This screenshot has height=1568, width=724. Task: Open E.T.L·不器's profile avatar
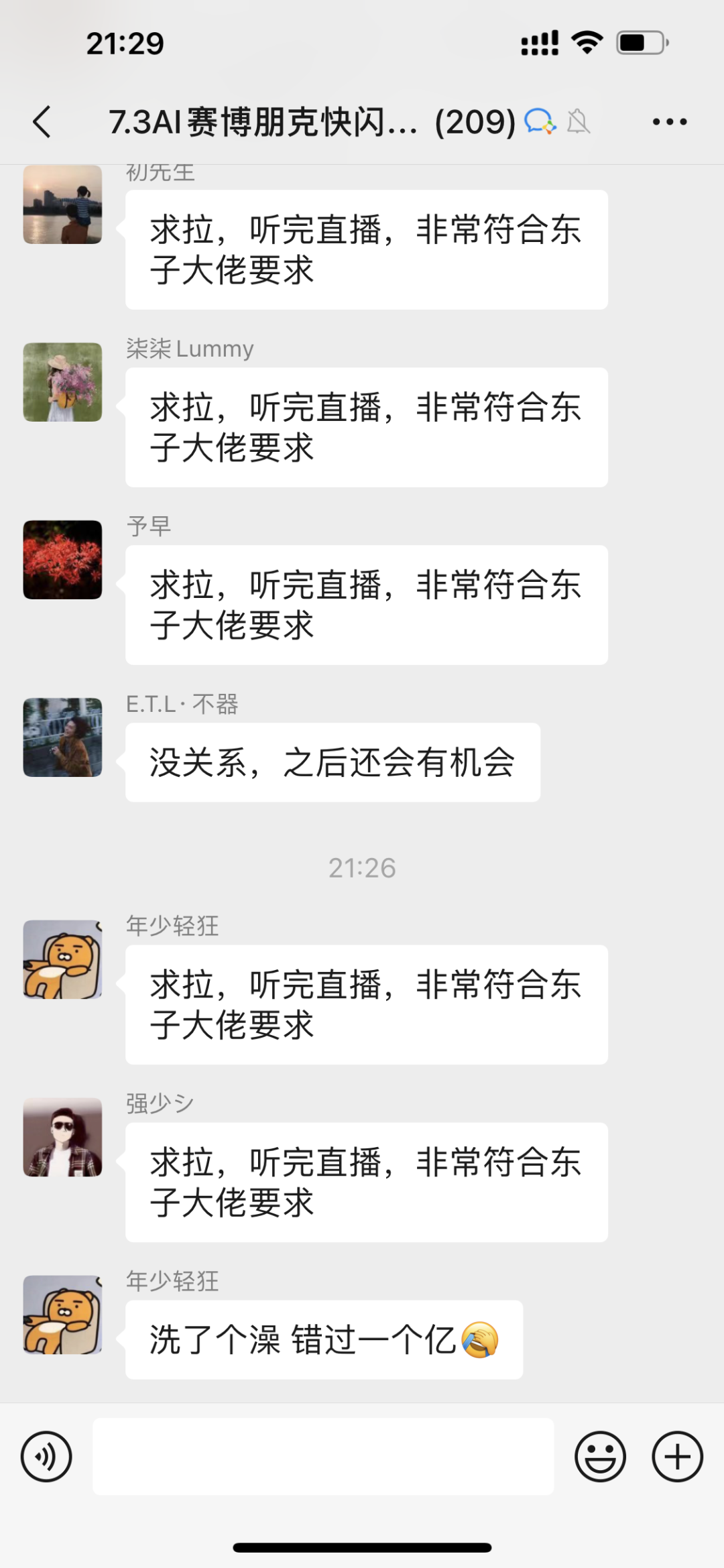click(x=63, y=737)
